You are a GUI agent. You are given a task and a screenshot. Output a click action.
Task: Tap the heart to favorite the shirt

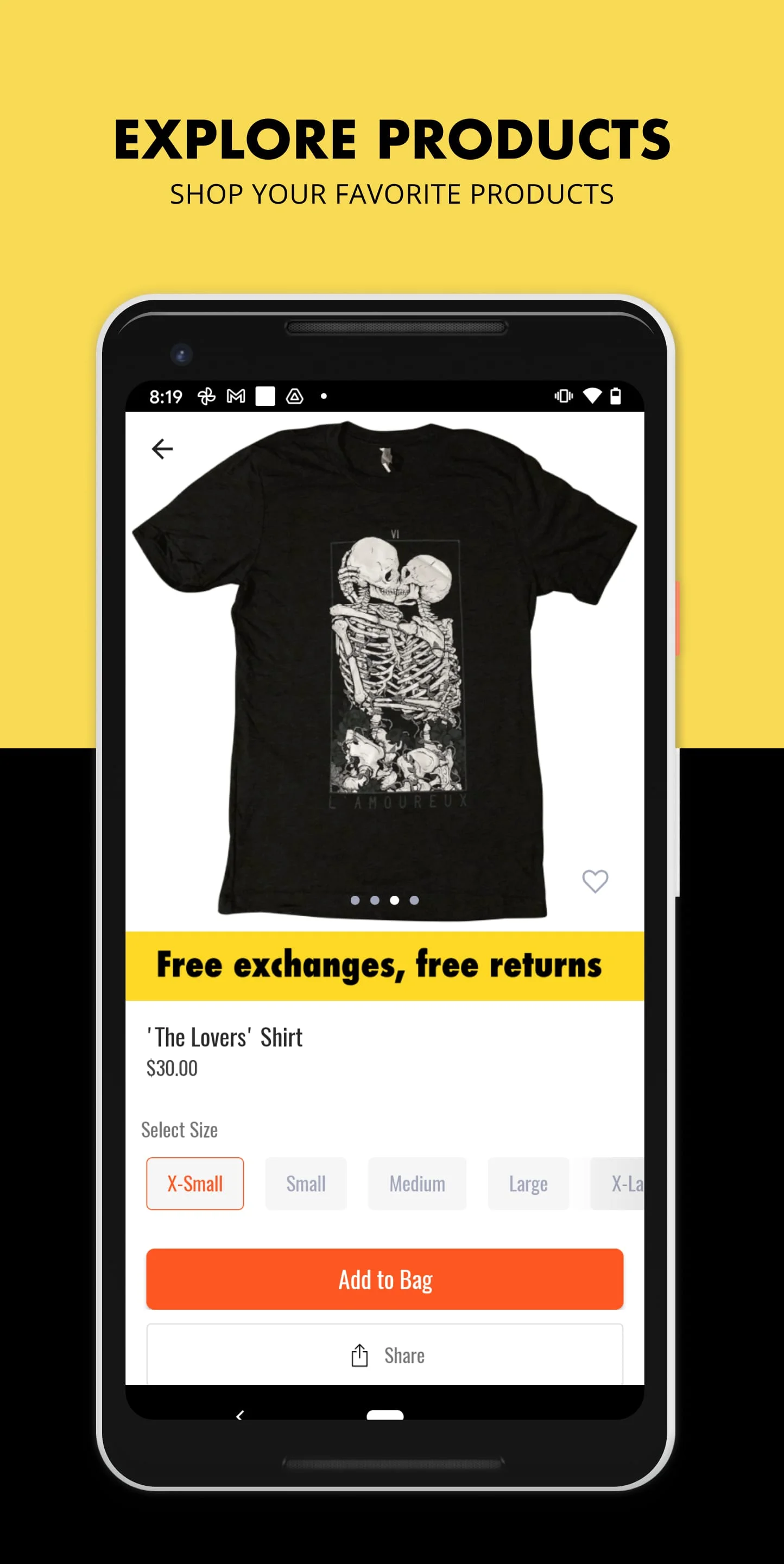[594, 881]
